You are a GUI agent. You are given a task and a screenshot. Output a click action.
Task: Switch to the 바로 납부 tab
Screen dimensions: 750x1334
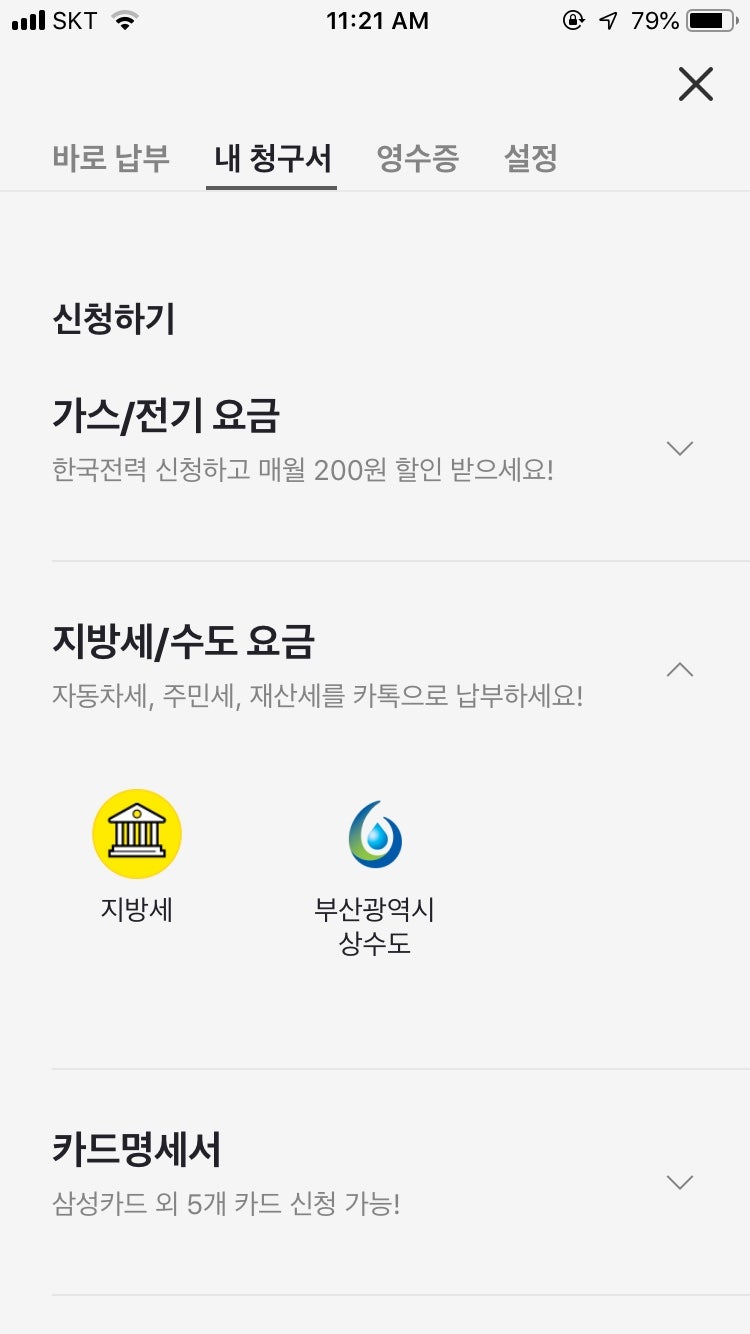click(111, 158)
